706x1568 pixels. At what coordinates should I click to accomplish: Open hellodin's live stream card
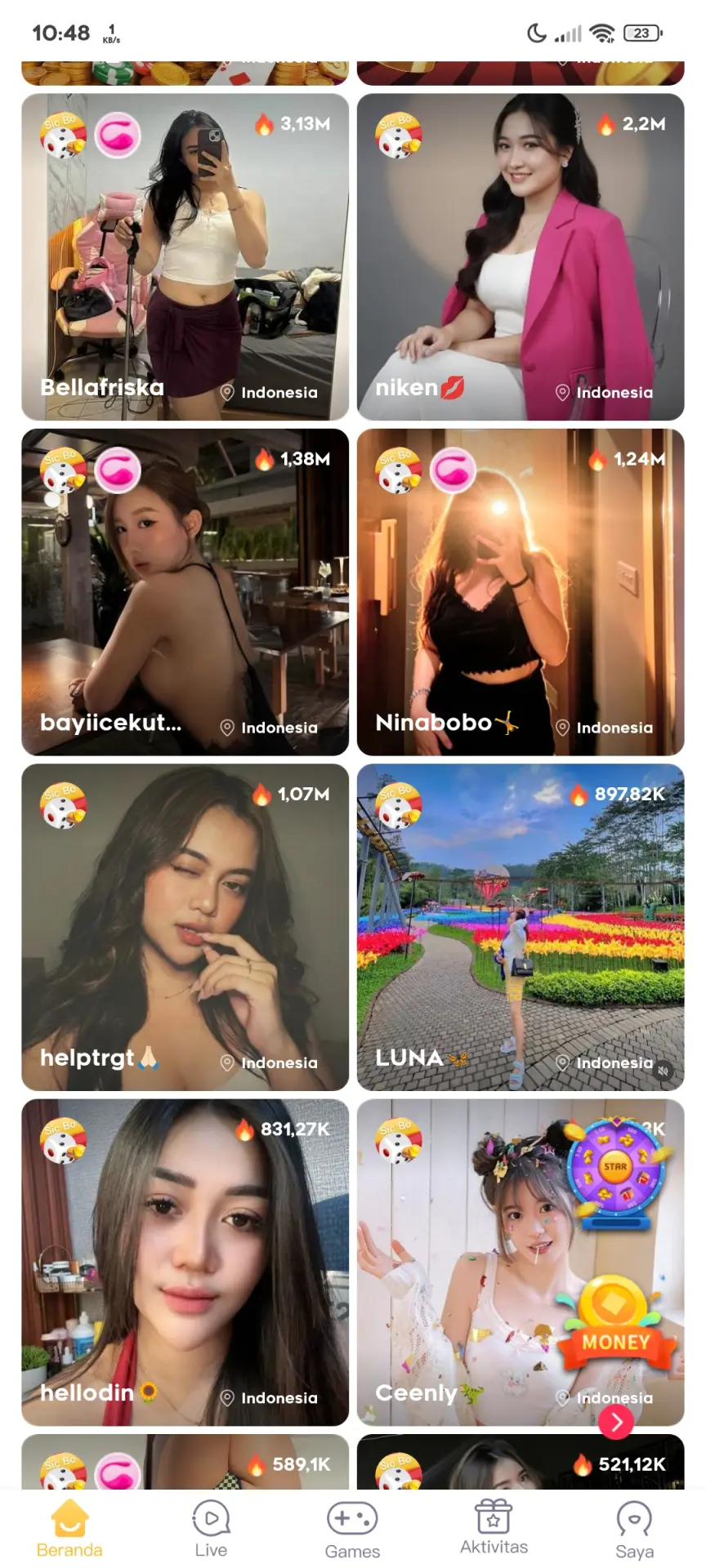(185, 1263)
